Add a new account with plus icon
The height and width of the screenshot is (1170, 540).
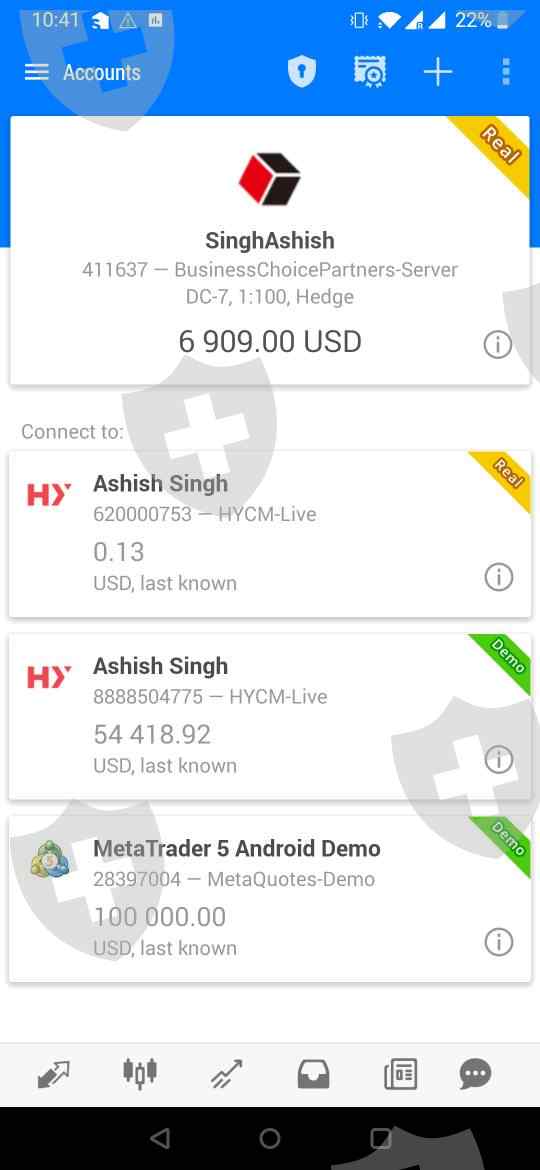tap(438, 72)
